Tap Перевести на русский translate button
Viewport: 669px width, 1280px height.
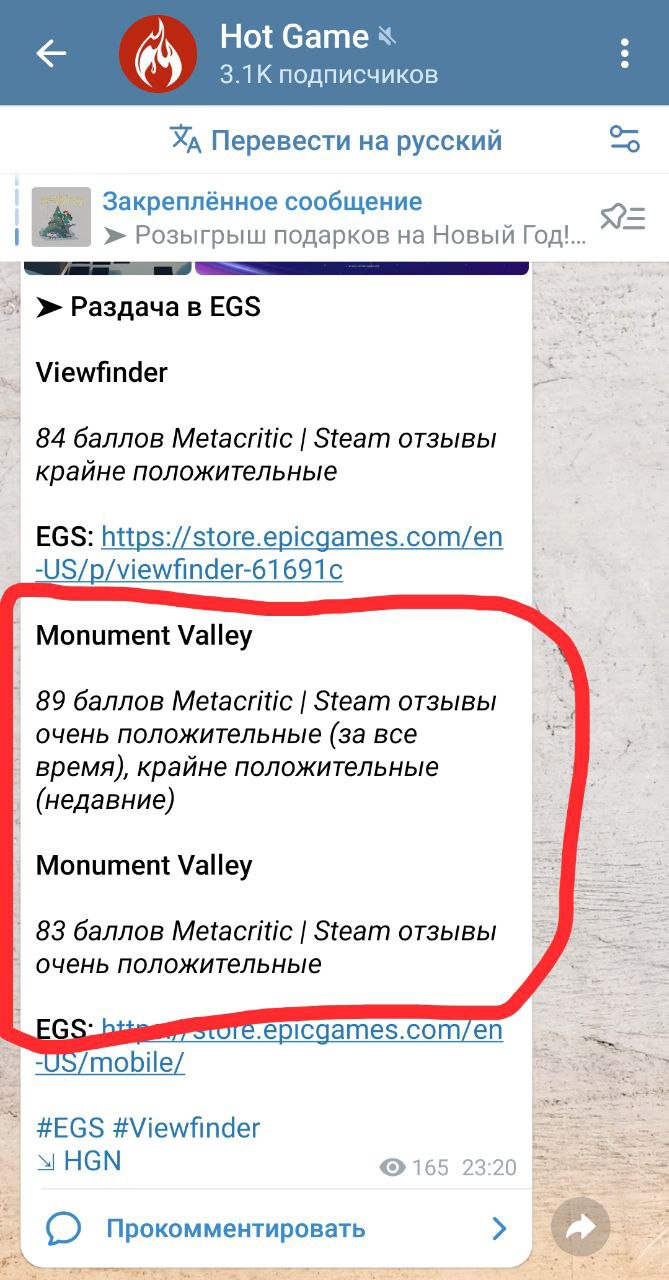[x=336, y=140]
